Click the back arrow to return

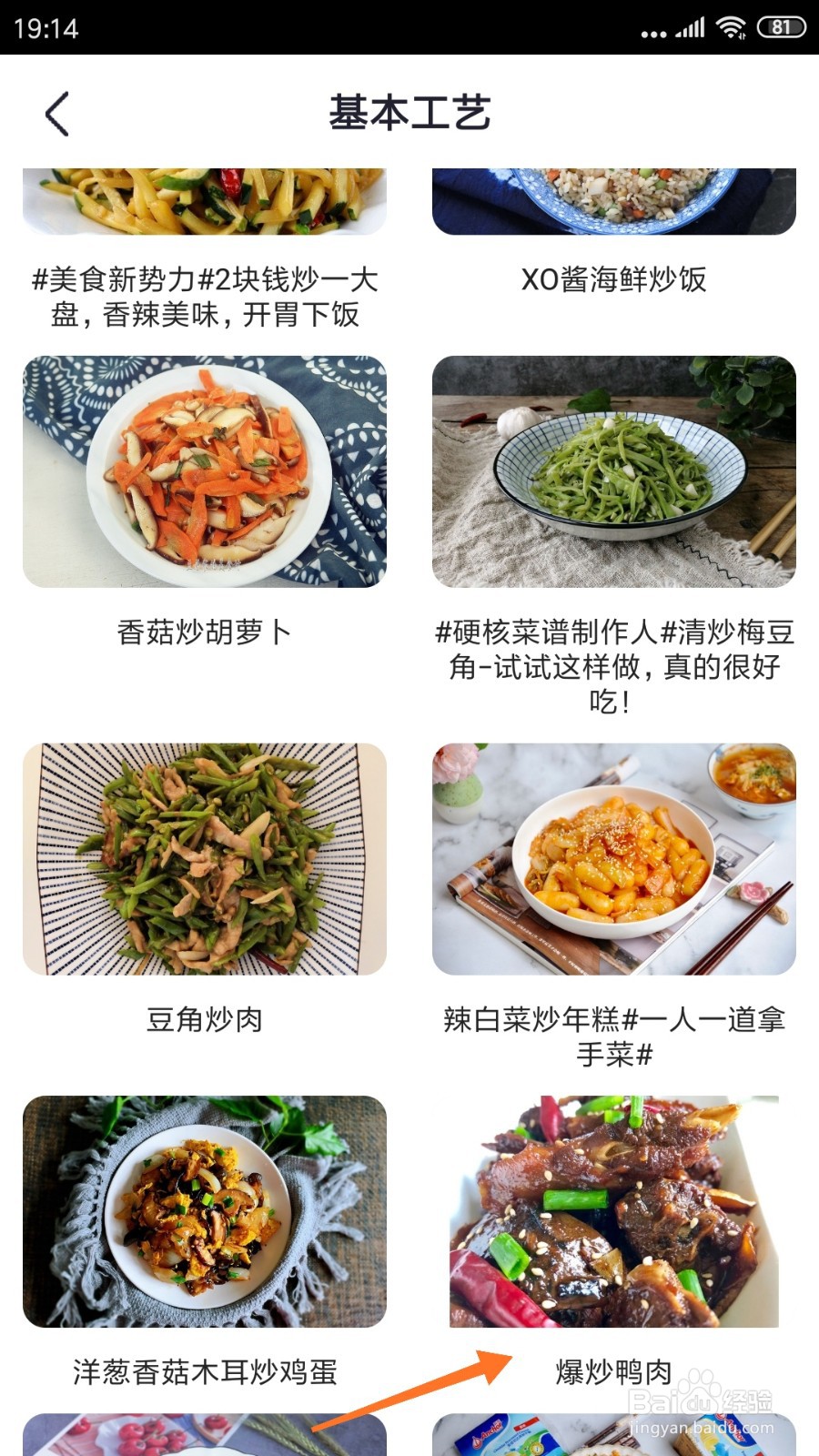pos(58,113)
